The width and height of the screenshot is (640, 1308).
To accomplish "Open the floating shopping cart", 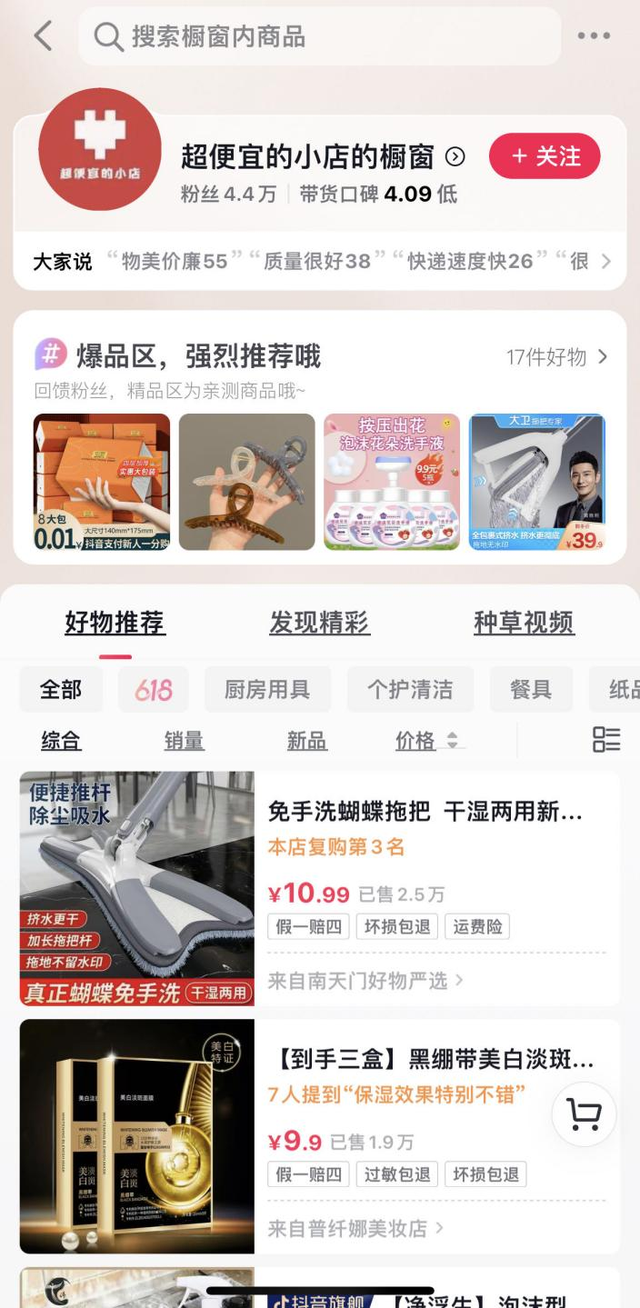I will [x=583, y=1114].
